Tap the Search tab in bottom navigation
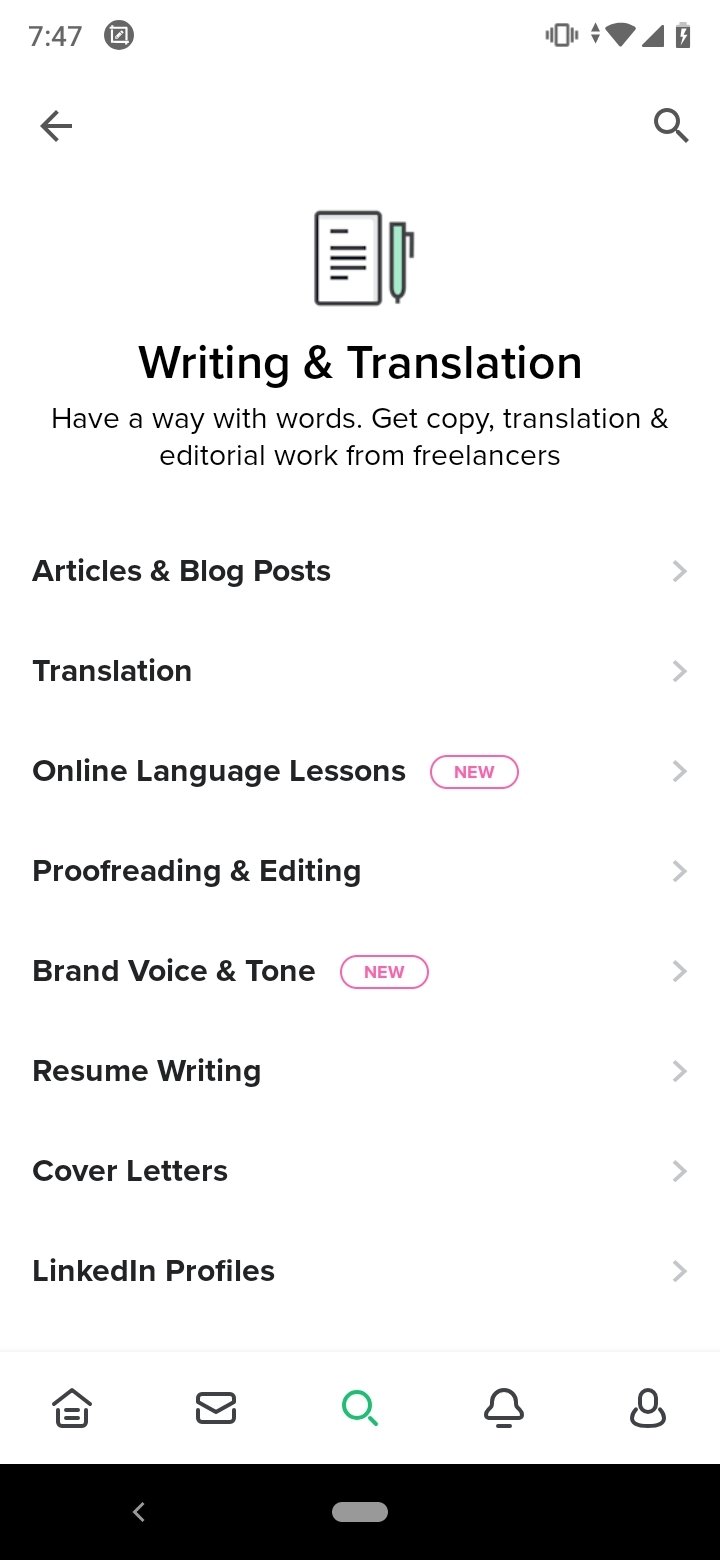 360,1408
